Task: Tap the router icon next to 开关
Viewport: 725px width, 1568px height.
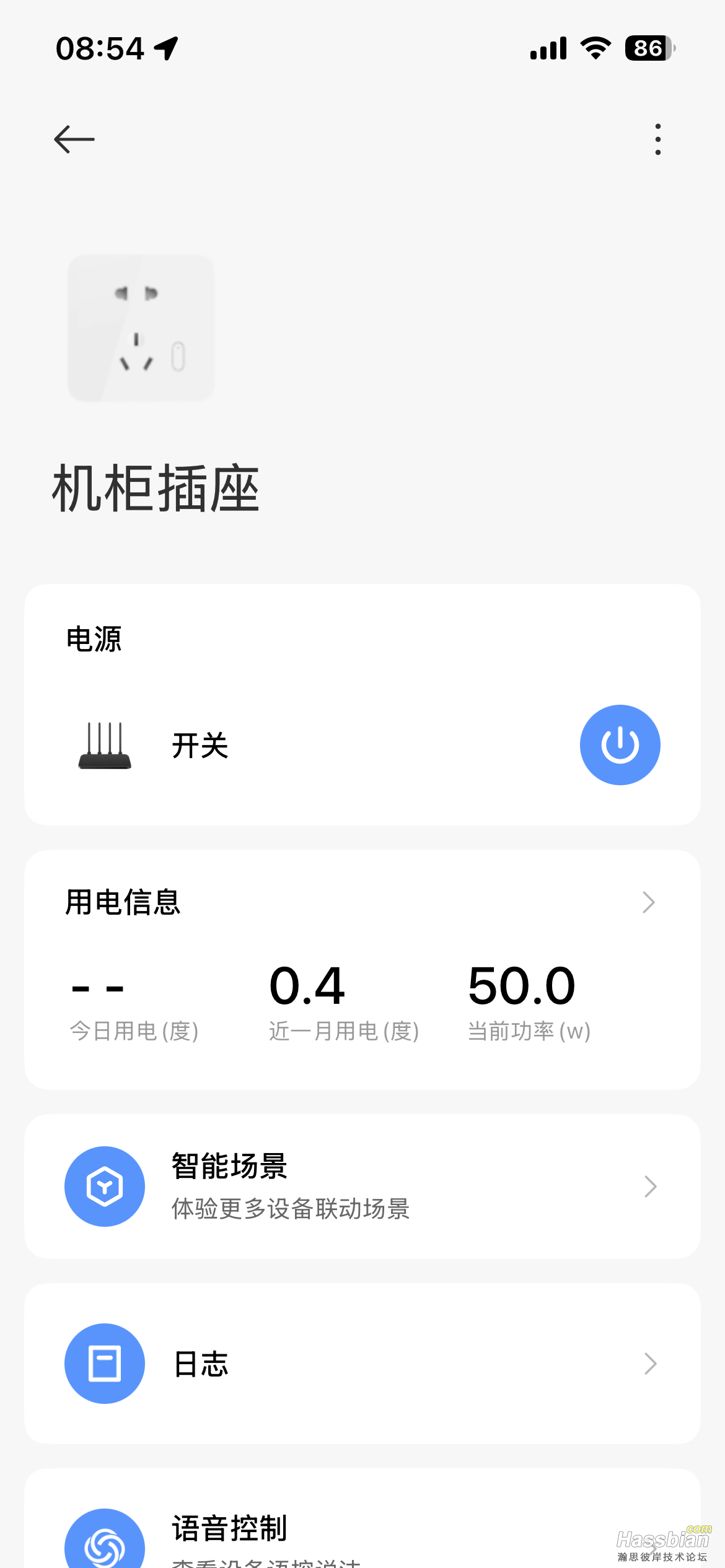Action: [x=104, y=746]
